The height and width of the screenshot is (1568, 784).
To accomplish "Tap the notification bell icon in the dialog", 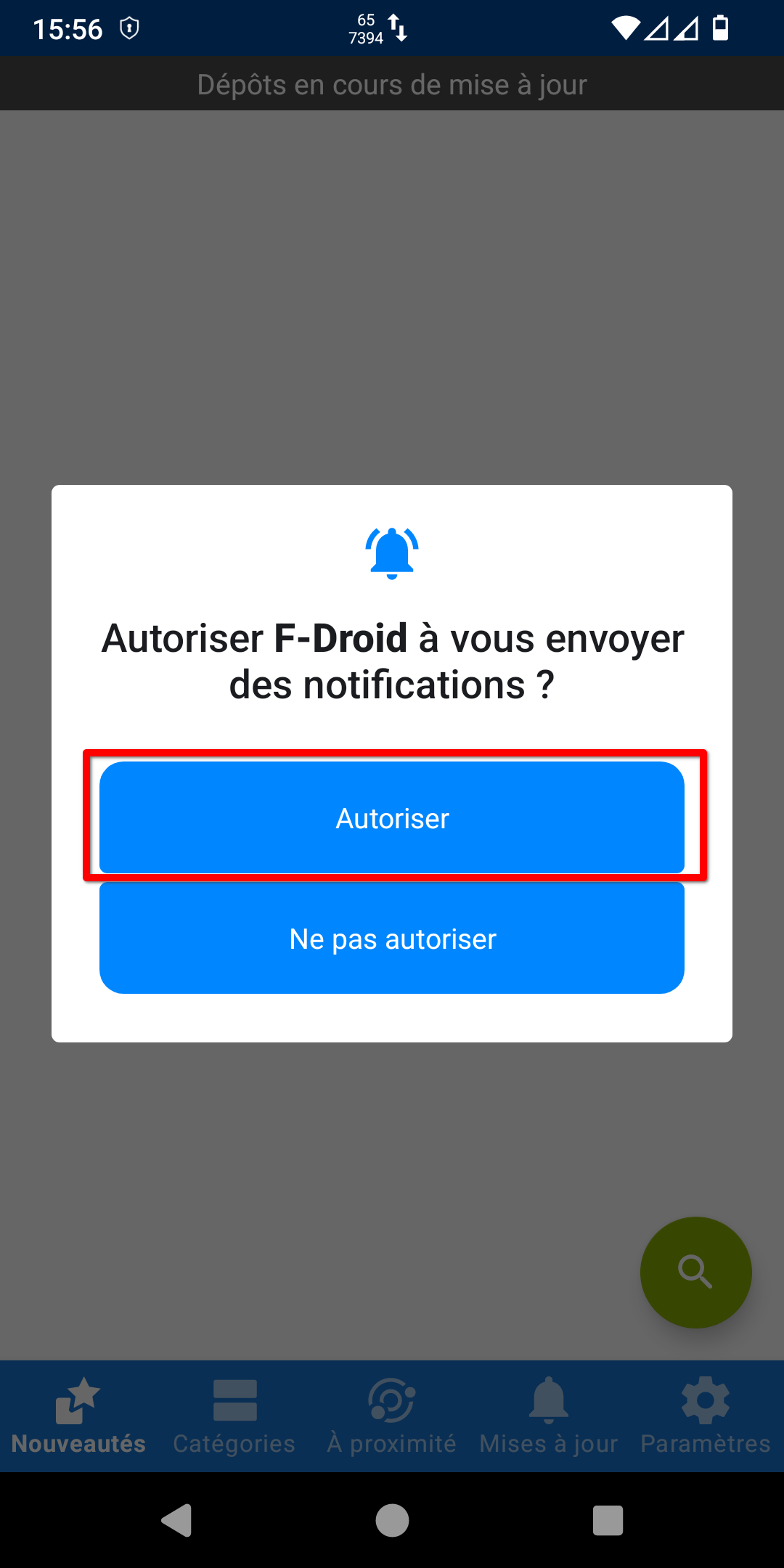I will point(391,553).
